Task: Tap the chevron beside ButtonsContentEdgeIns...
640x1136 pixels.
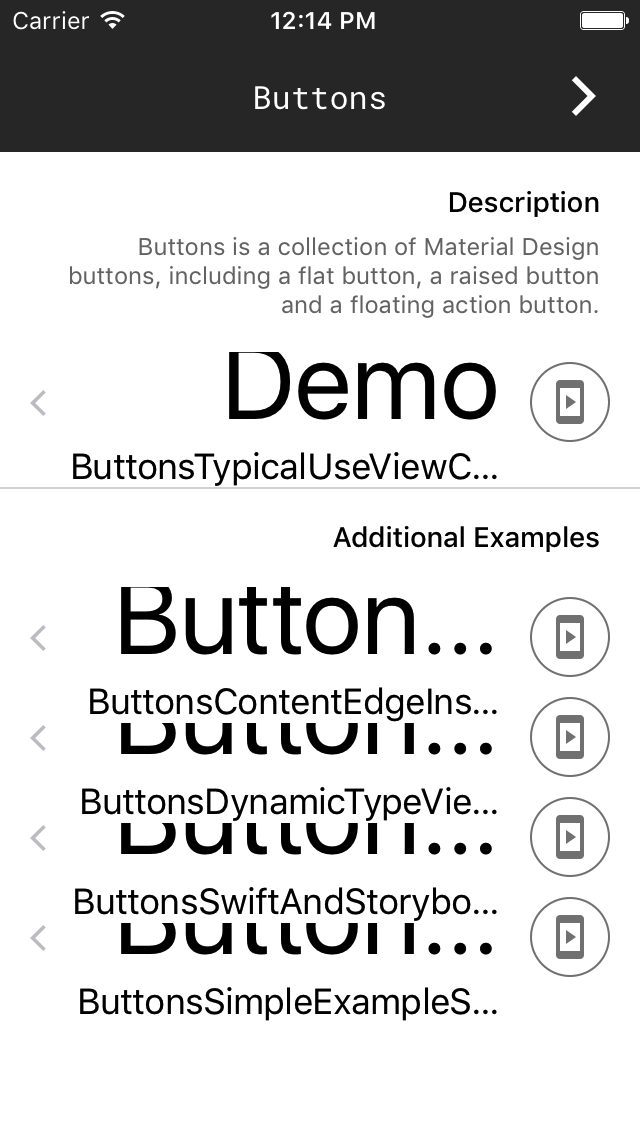Action: (39, 637)
